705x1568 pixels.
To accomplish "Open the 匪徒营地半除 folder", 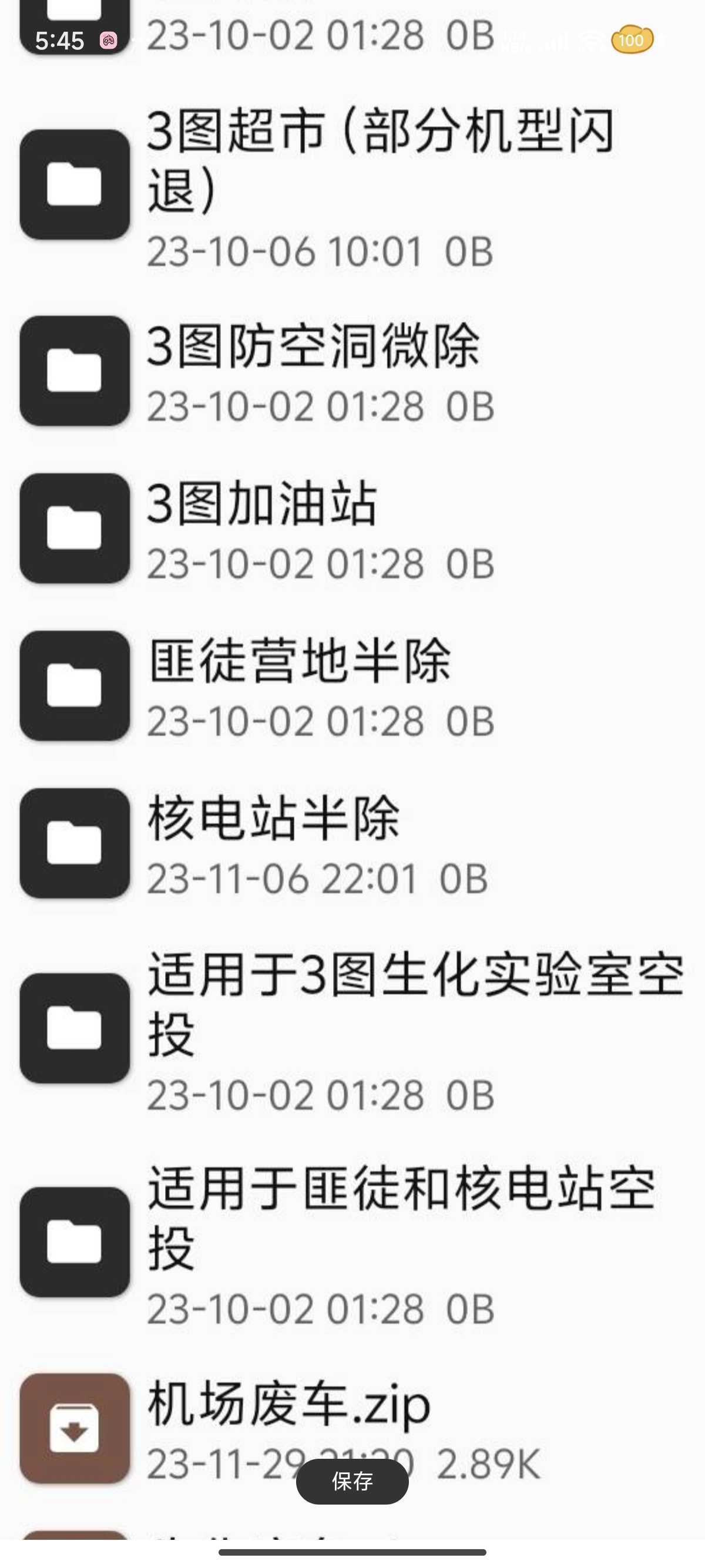I will tap(352, 686).
